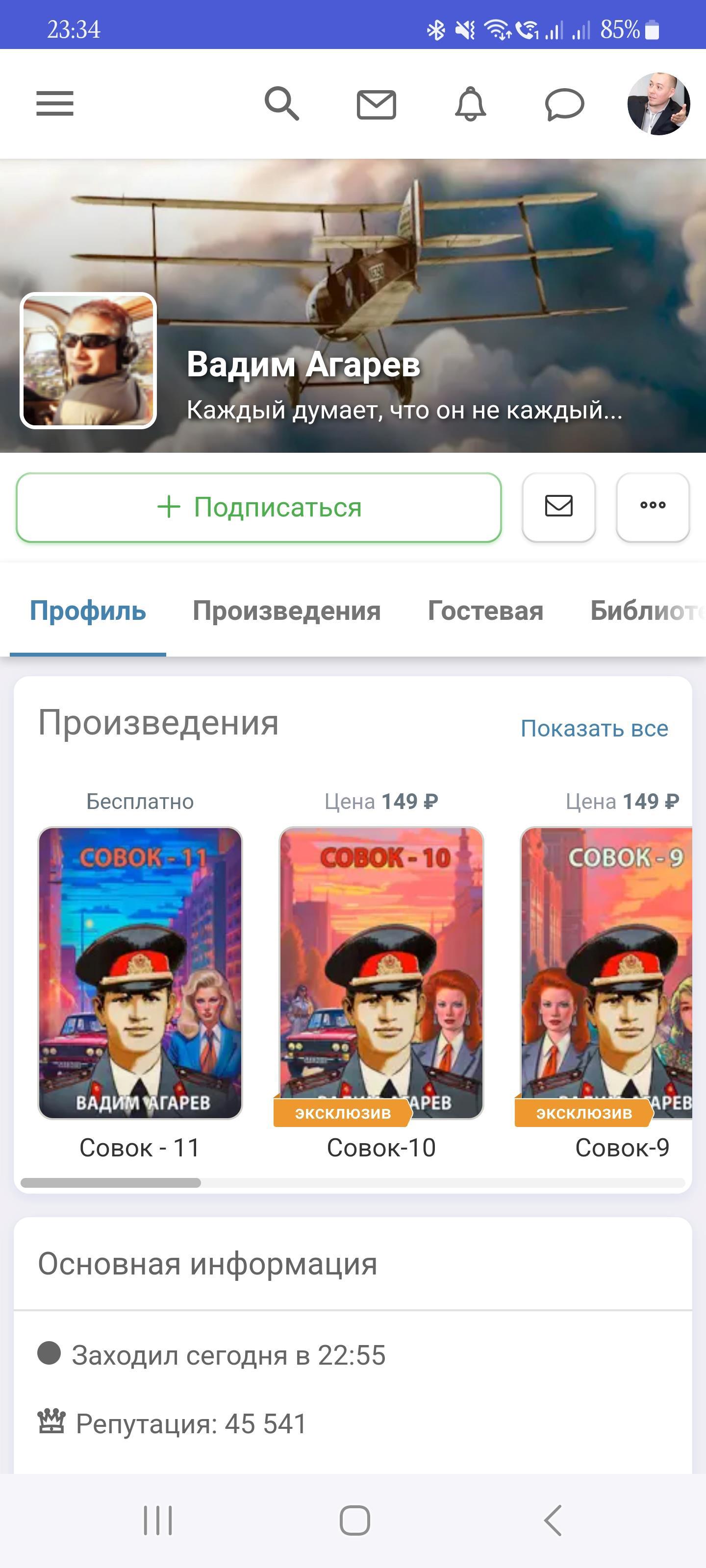Viewport: 706px width, 1568px height.
Task: Open the Совок - 11 book cover
Action: point(140,972)
